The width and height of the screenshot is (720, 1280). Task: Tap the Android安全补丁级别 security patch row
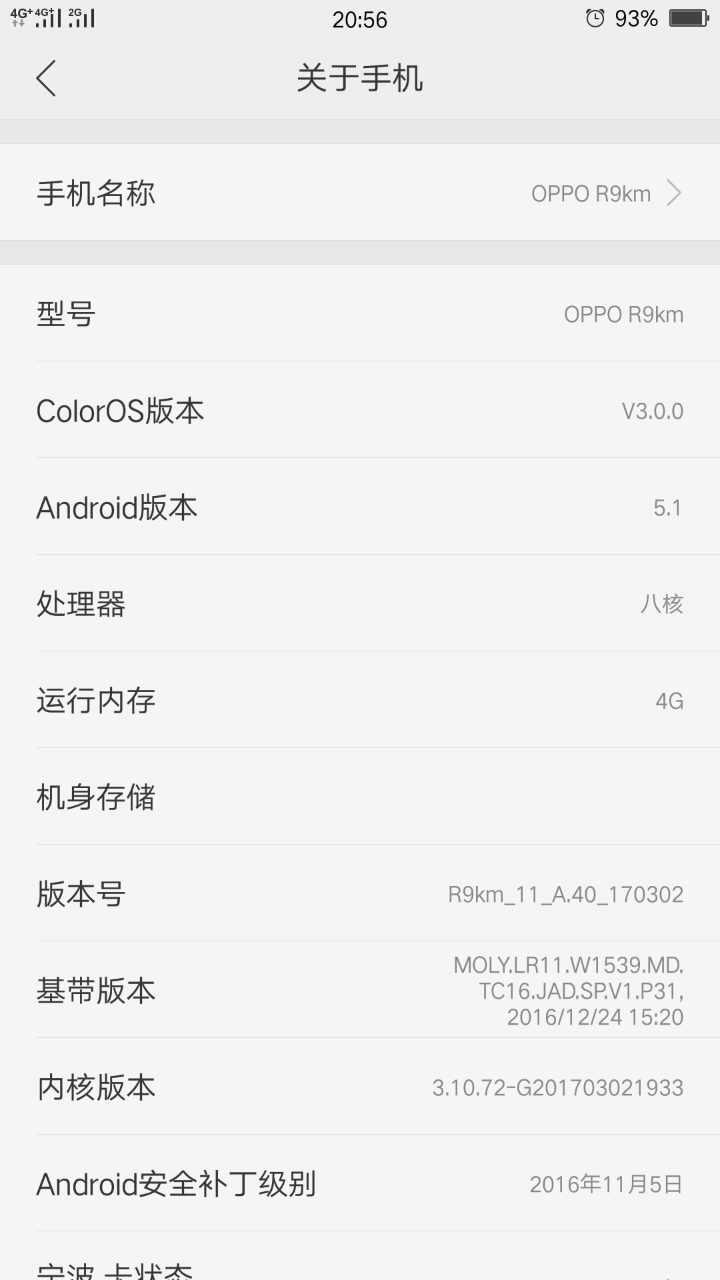coord(360,1184)
